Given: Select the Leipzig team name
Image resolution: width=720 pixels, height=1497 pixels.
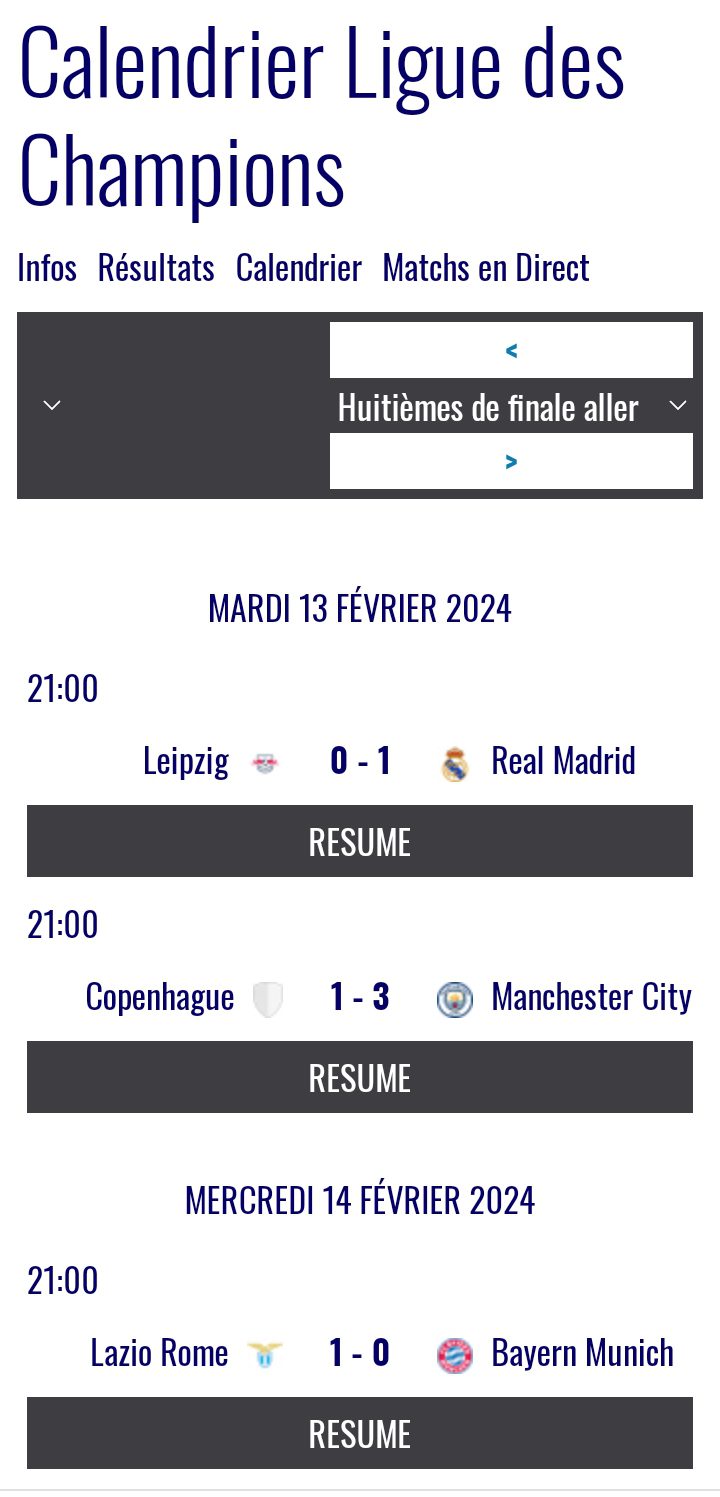Looking at the screenshot, I should click(x=186, y=762).
